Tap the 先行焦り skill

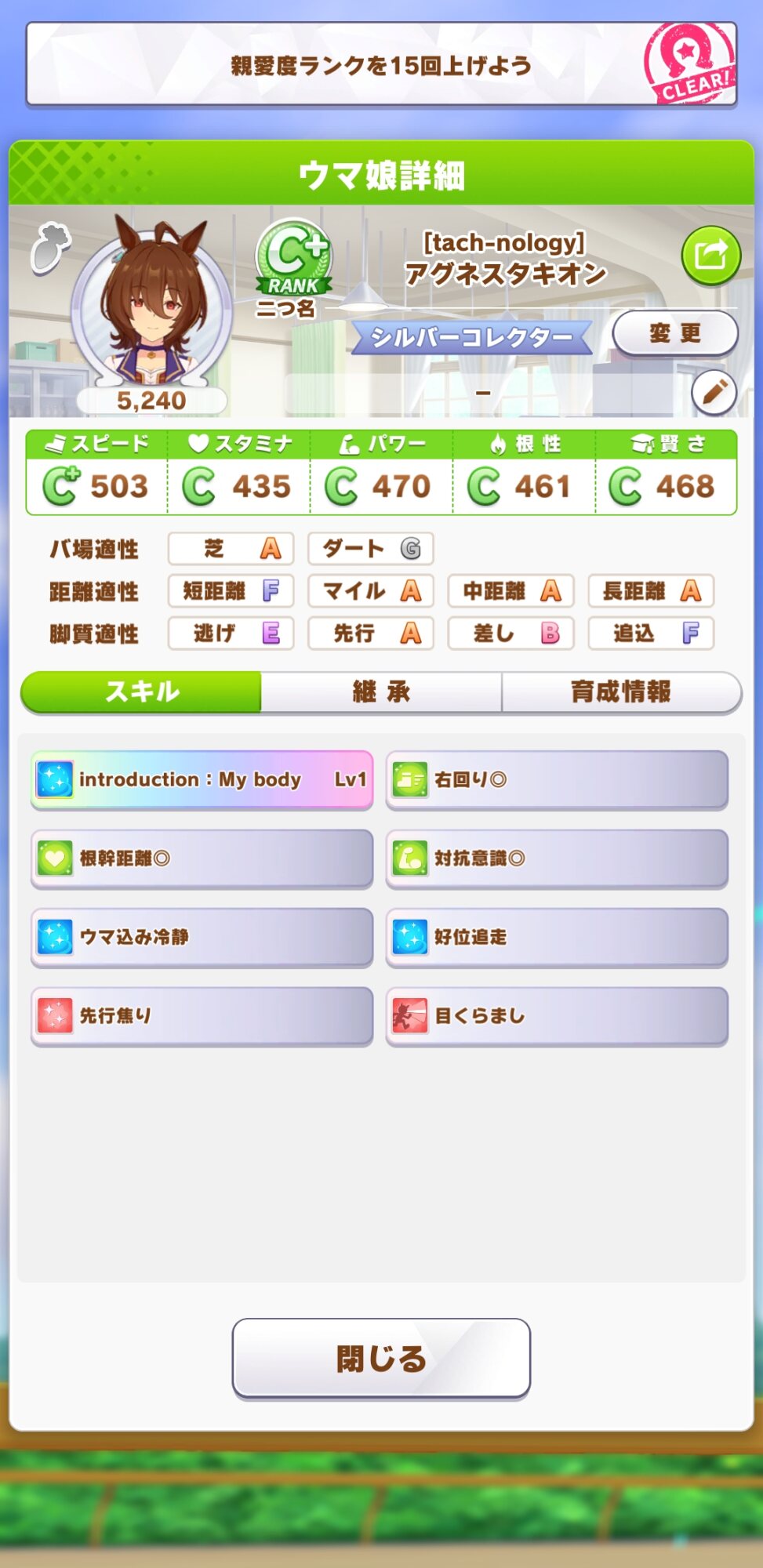pyautogui.click(x=202, y=1016)
